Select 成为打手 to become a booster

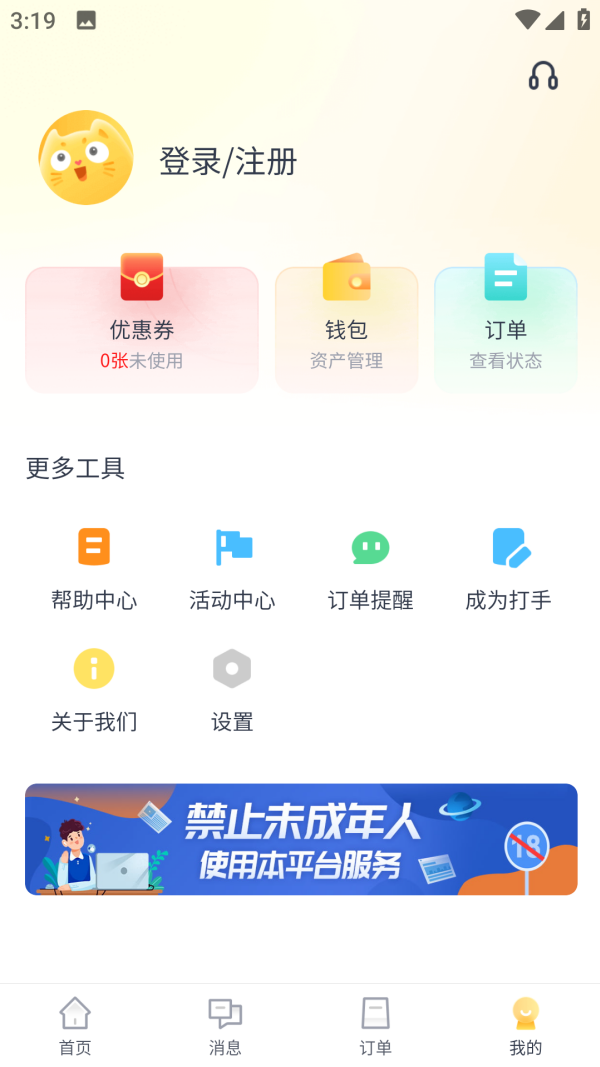(508, 568)
